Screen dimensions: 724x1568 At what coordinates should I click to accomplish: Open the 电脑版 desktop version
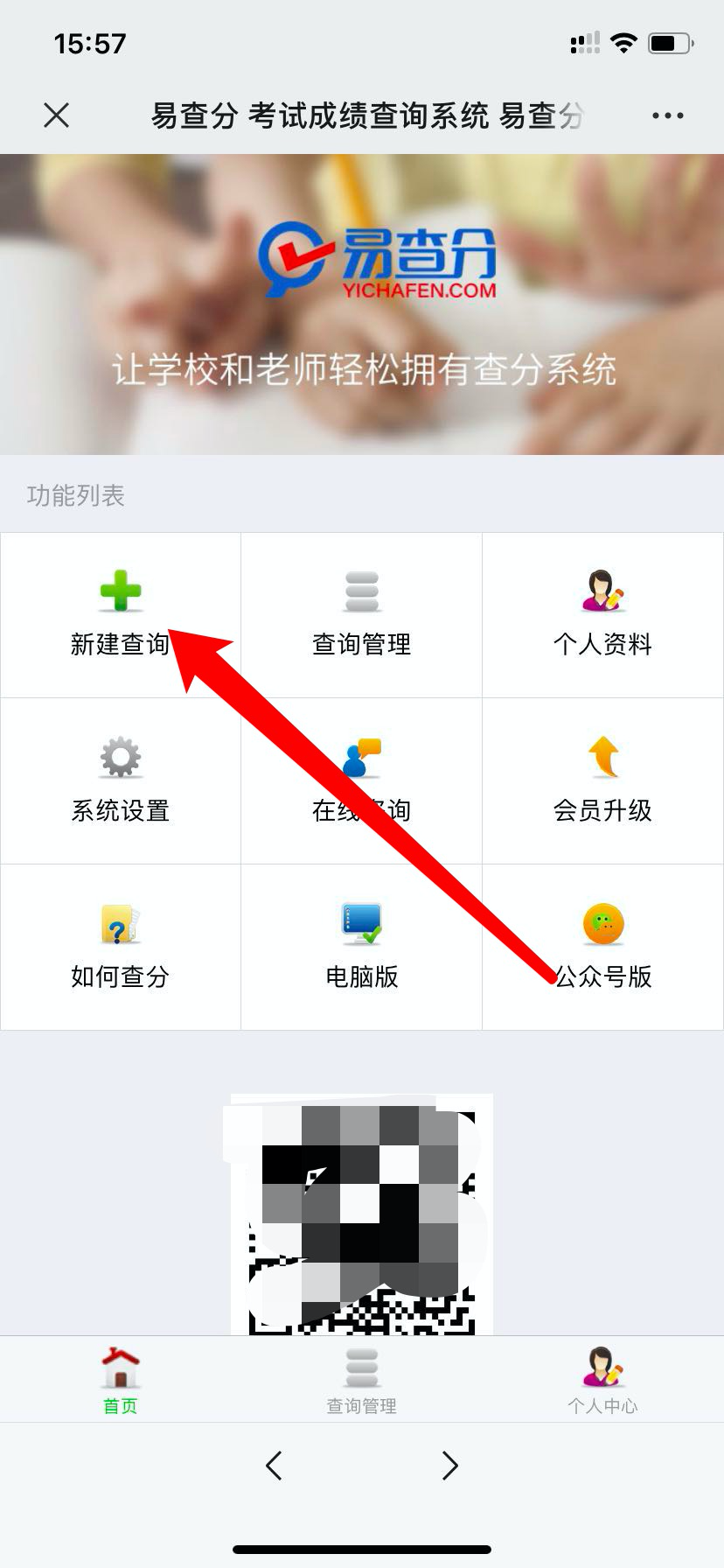click(361, 947)
